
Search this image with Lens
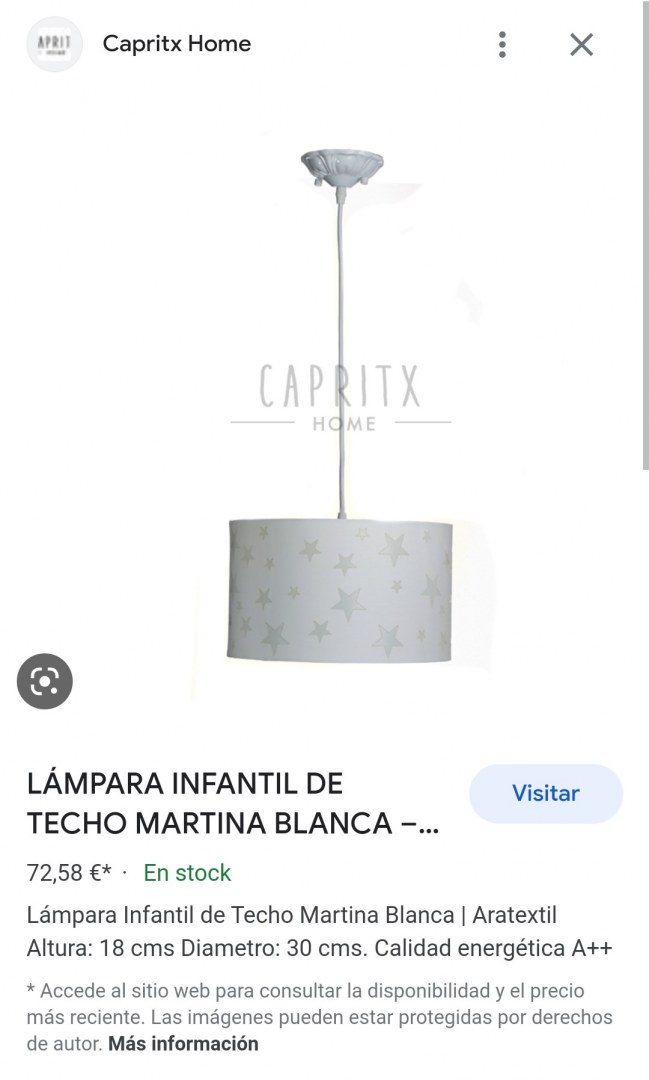click(x=45, y=682)
